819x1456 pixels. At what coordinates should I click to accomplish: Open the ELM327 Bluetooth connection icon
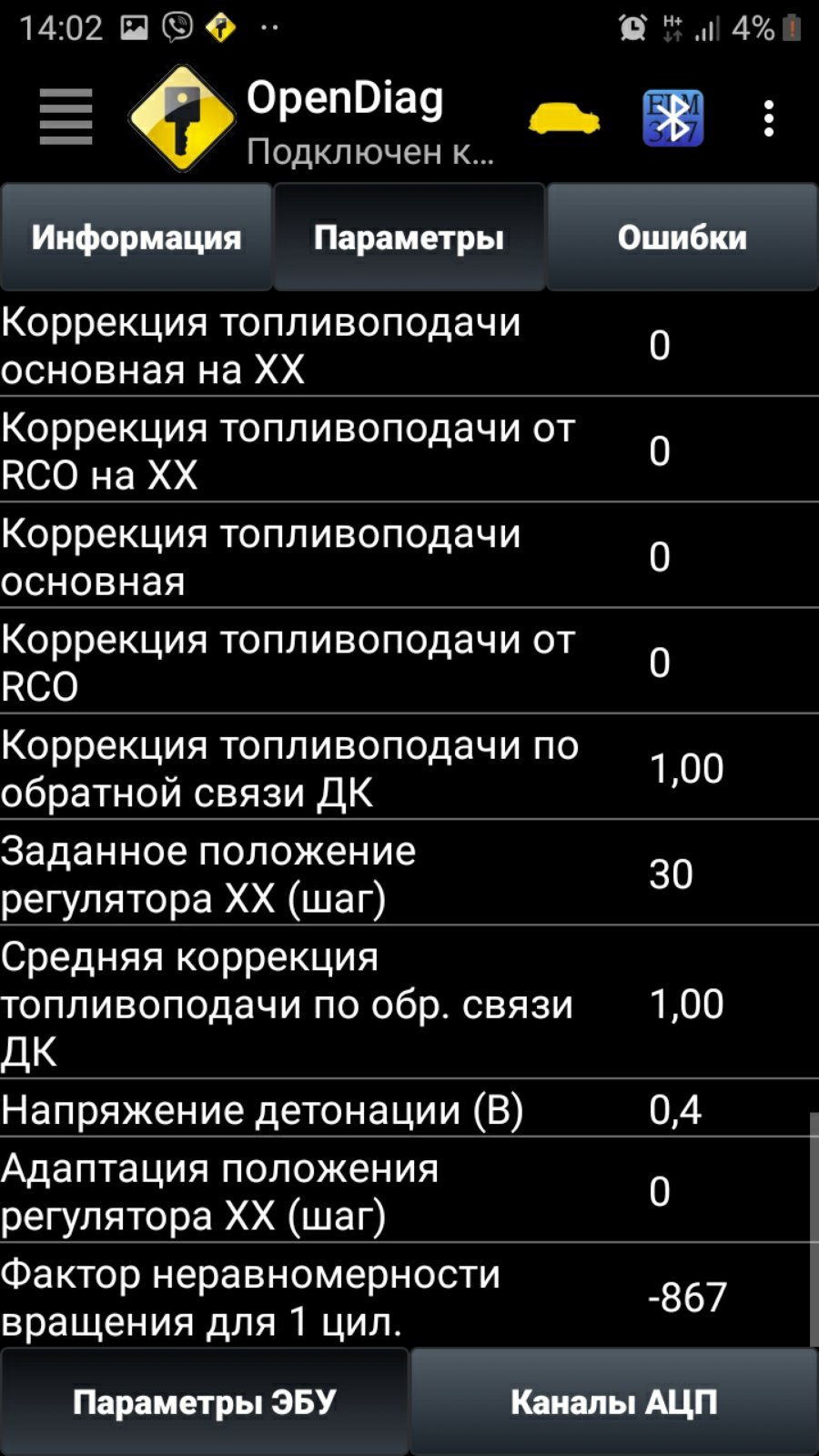672,118
